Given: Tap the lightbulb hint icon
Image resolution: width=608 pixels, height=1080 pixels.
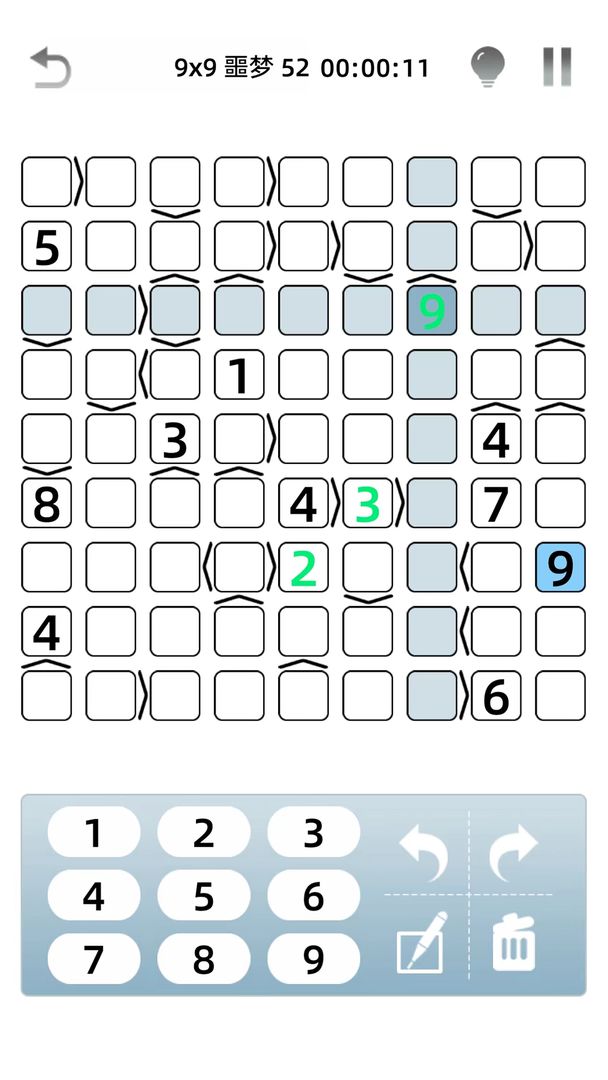Looking at the screenshot, I should tap(488, 67).
